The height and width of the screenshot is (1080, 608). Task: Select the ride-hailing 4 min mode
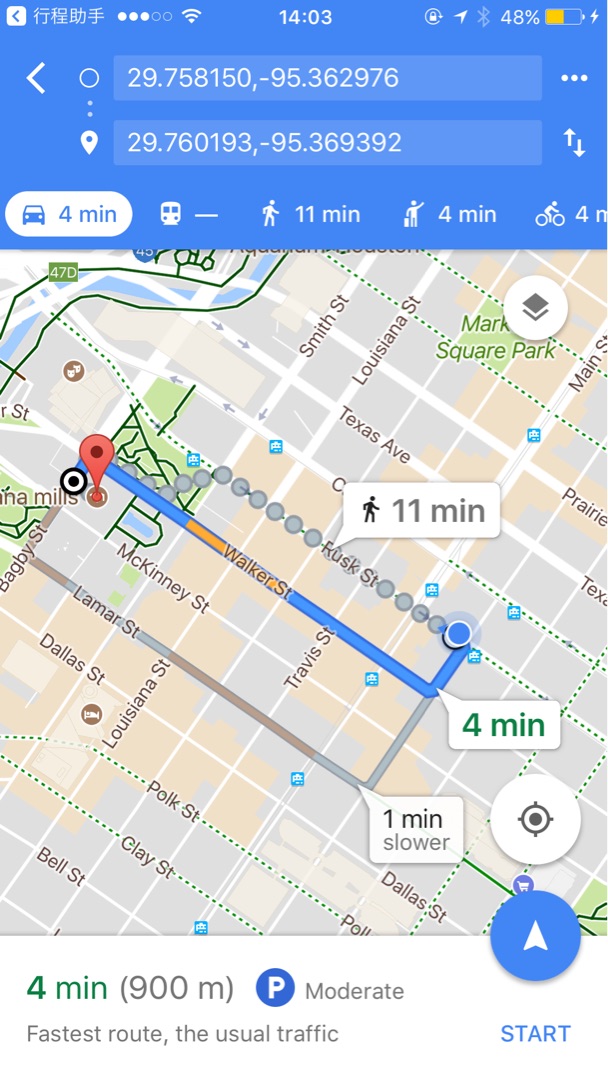click(449, 214)
